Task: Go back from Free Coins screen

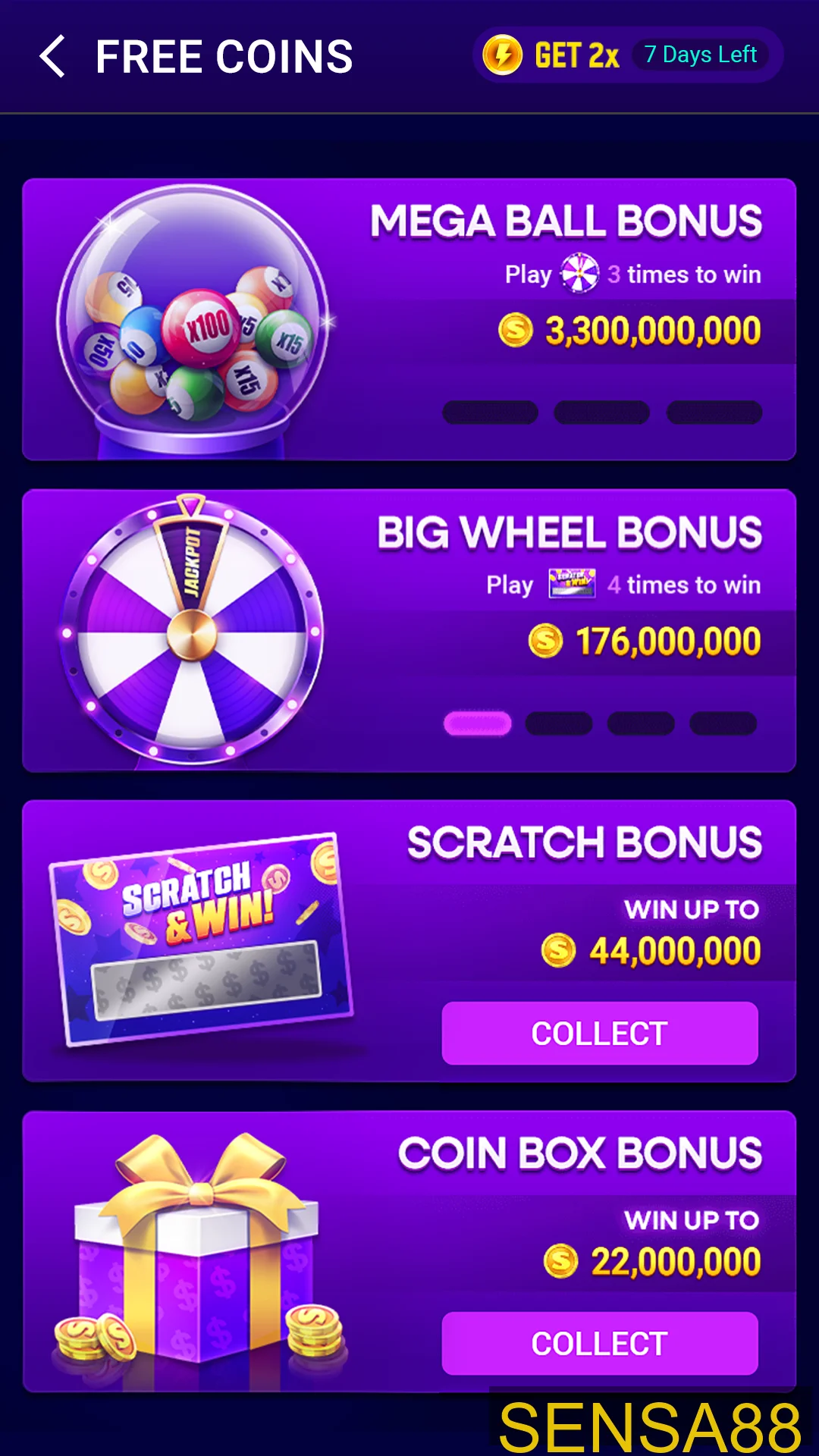Action: [x=52, y=57]
